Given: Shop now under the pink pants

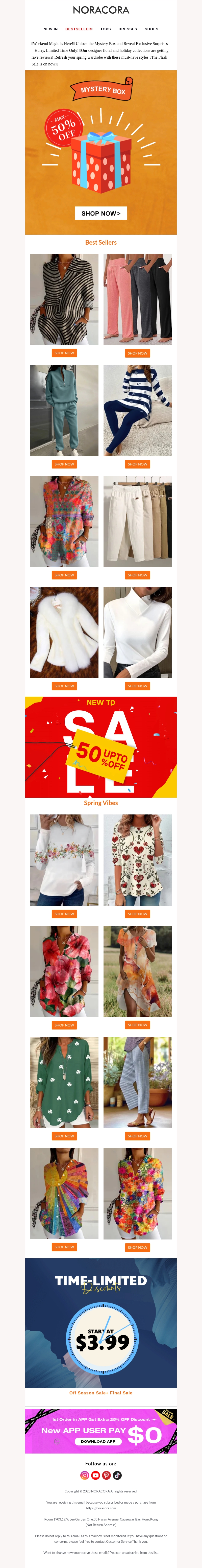Looking at the screenshot, I should [x=138, y=353].
